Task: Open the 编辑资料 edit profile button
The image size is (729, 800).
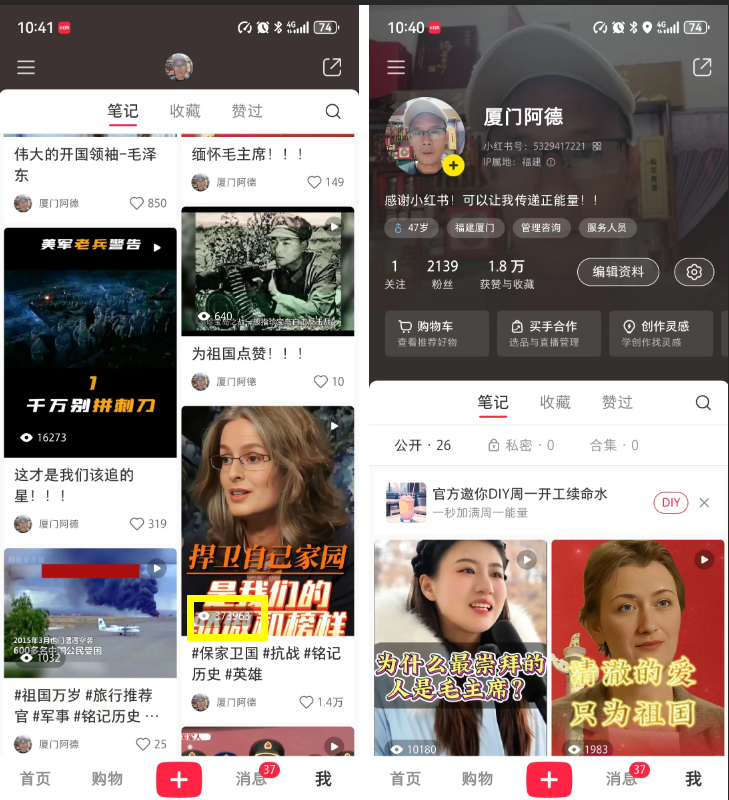Action: point(618,272)
